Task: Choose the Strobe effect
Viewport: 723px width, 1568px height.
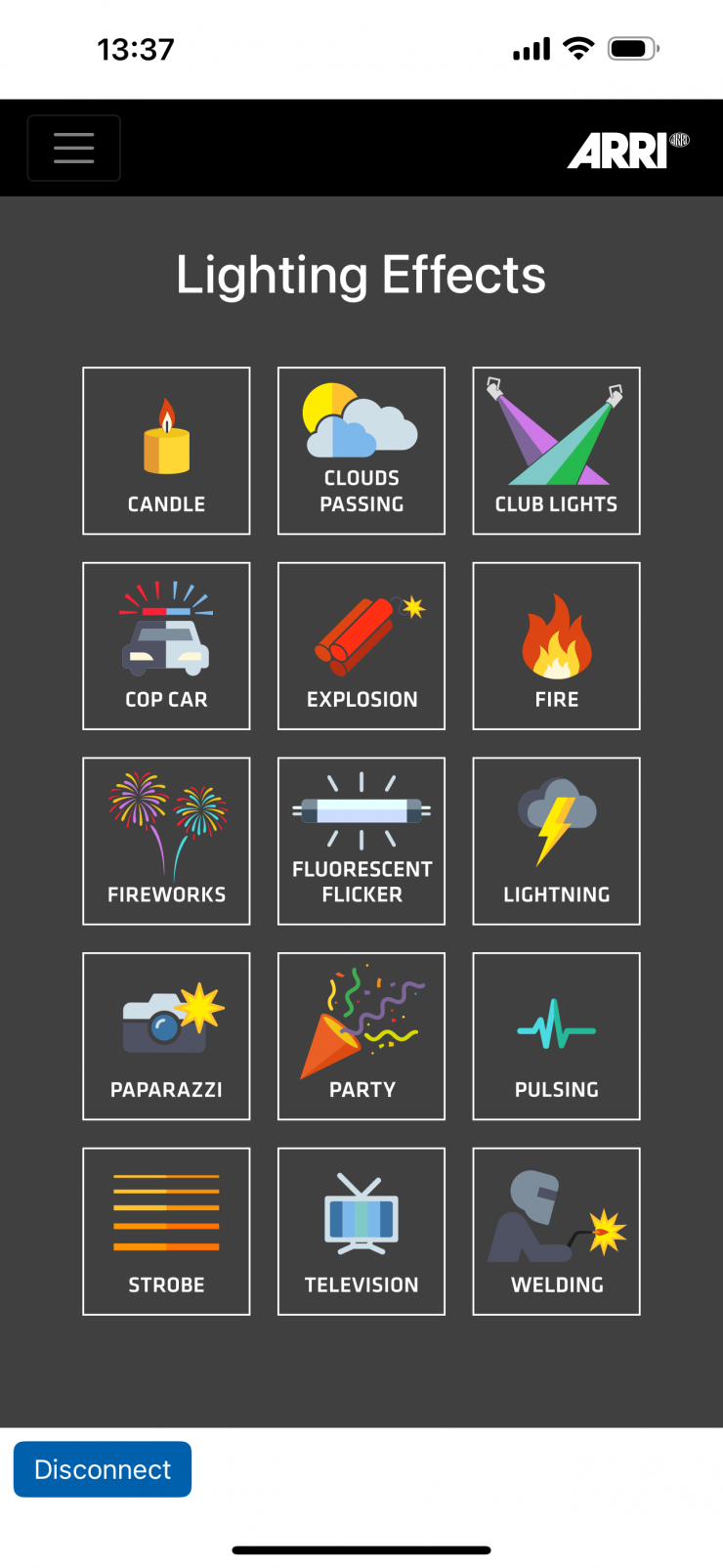Action: coord(166,1231)
